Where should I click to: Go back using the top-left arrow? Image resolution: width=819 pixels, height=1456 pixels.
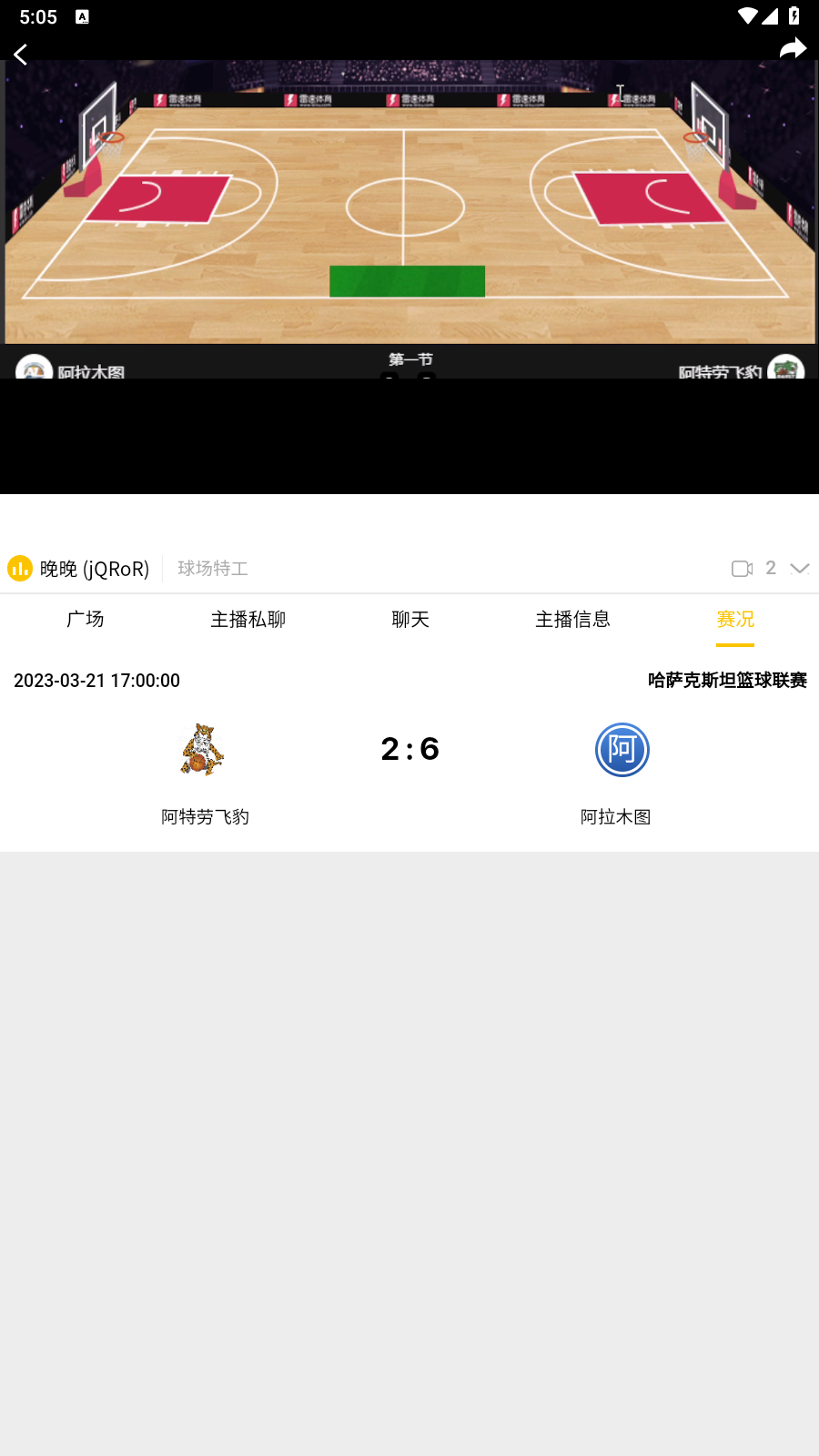pyautogui.click(x=21, y=55)
